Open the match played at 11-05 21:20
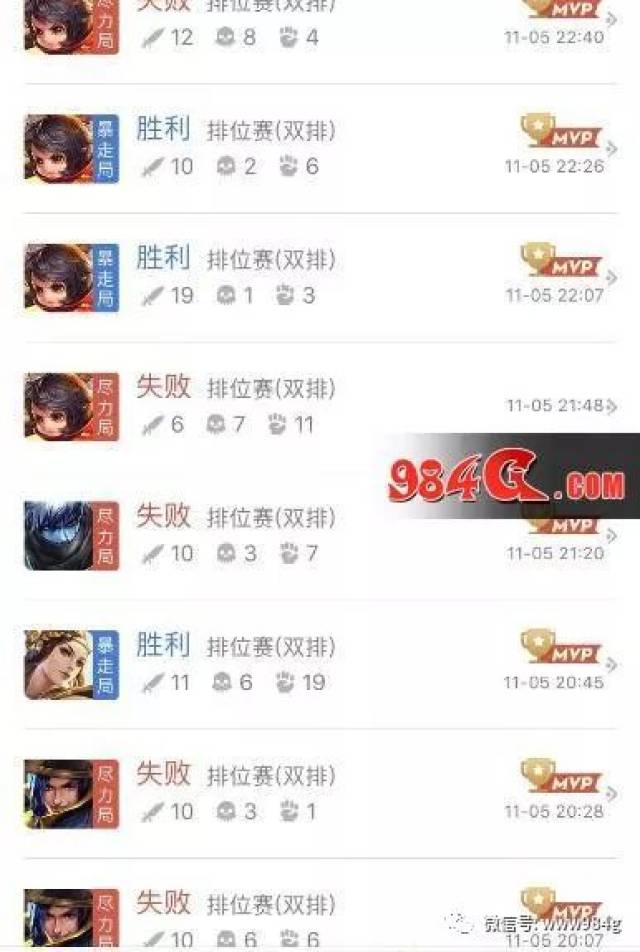Viewport: 640px width, 952px height. click(x=320, y=535)
